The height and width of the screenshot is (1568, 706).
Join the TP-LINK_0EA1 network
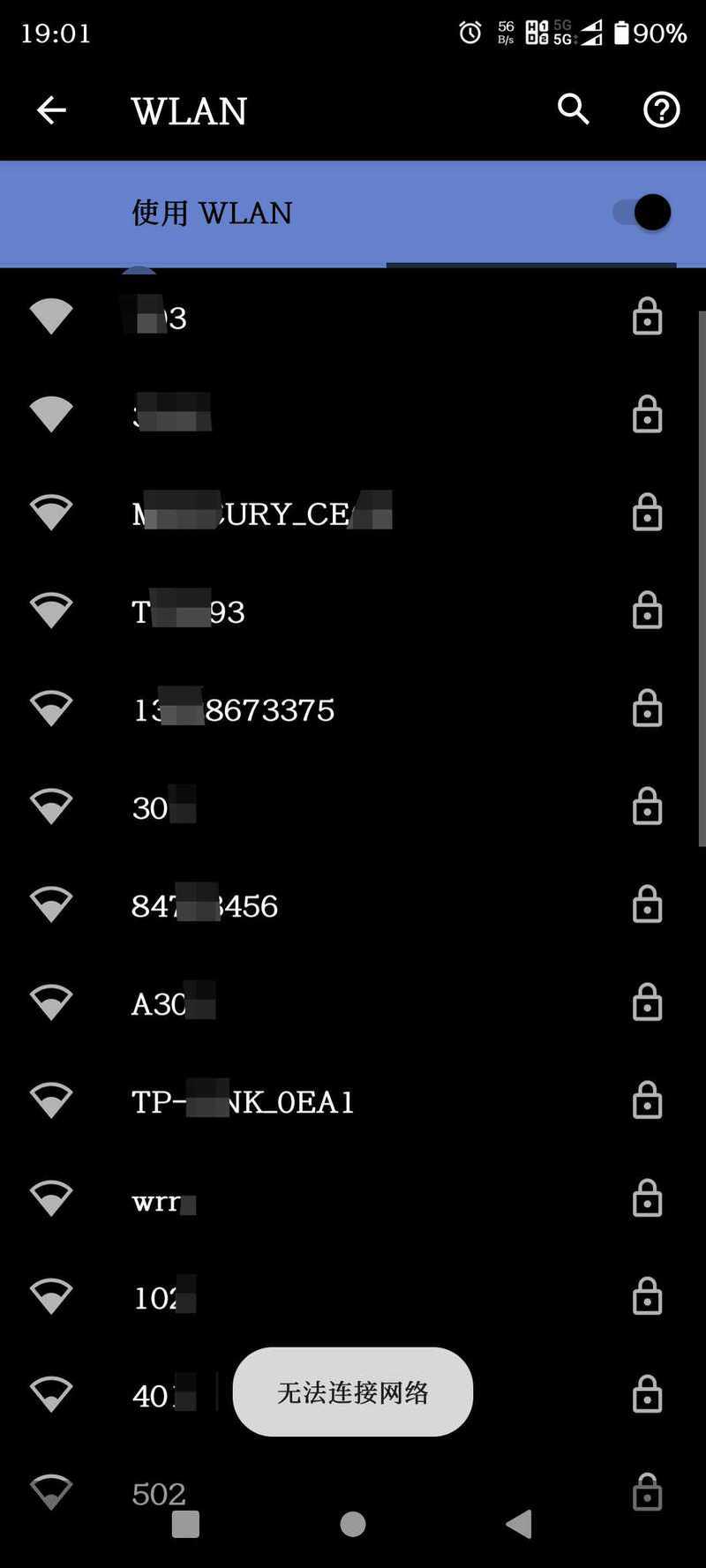click(x=353, y=1100)
